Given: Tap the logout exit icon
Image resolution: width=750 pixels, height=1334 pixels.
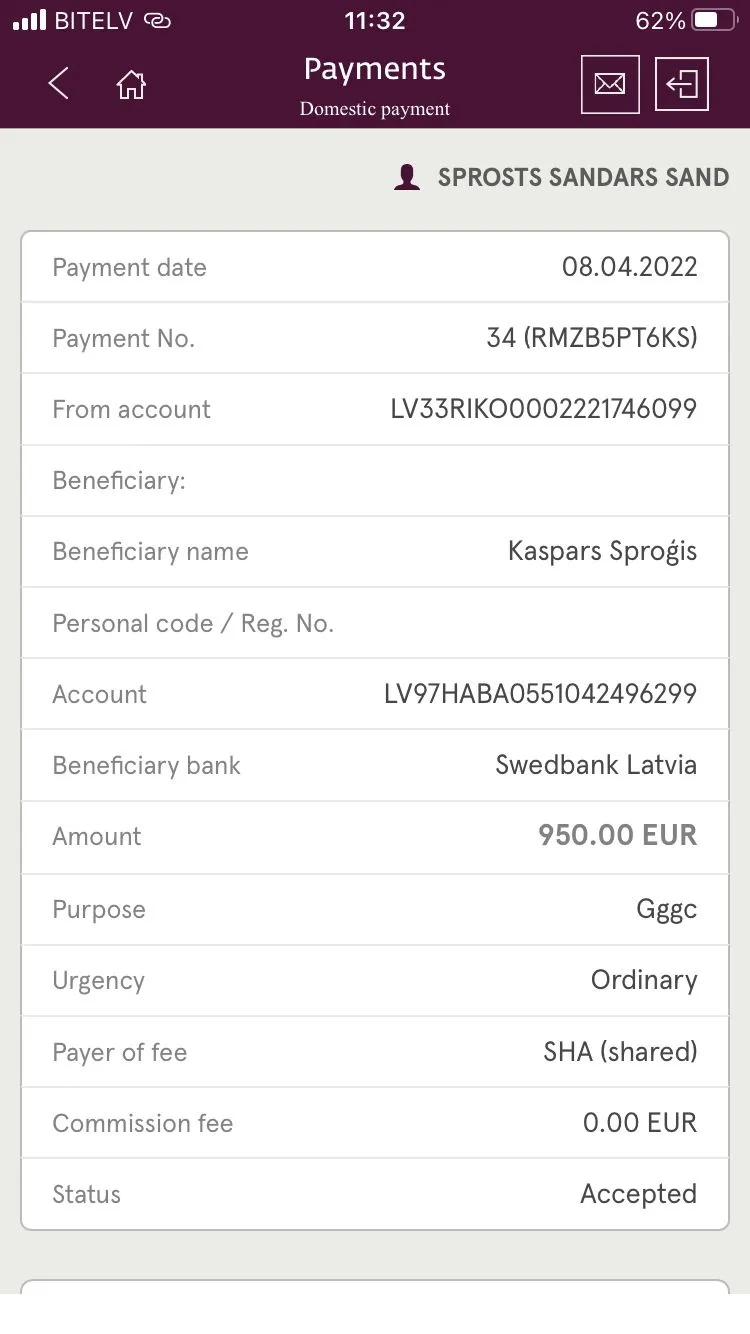Looking at the screenshot, I should pos(682,84).
